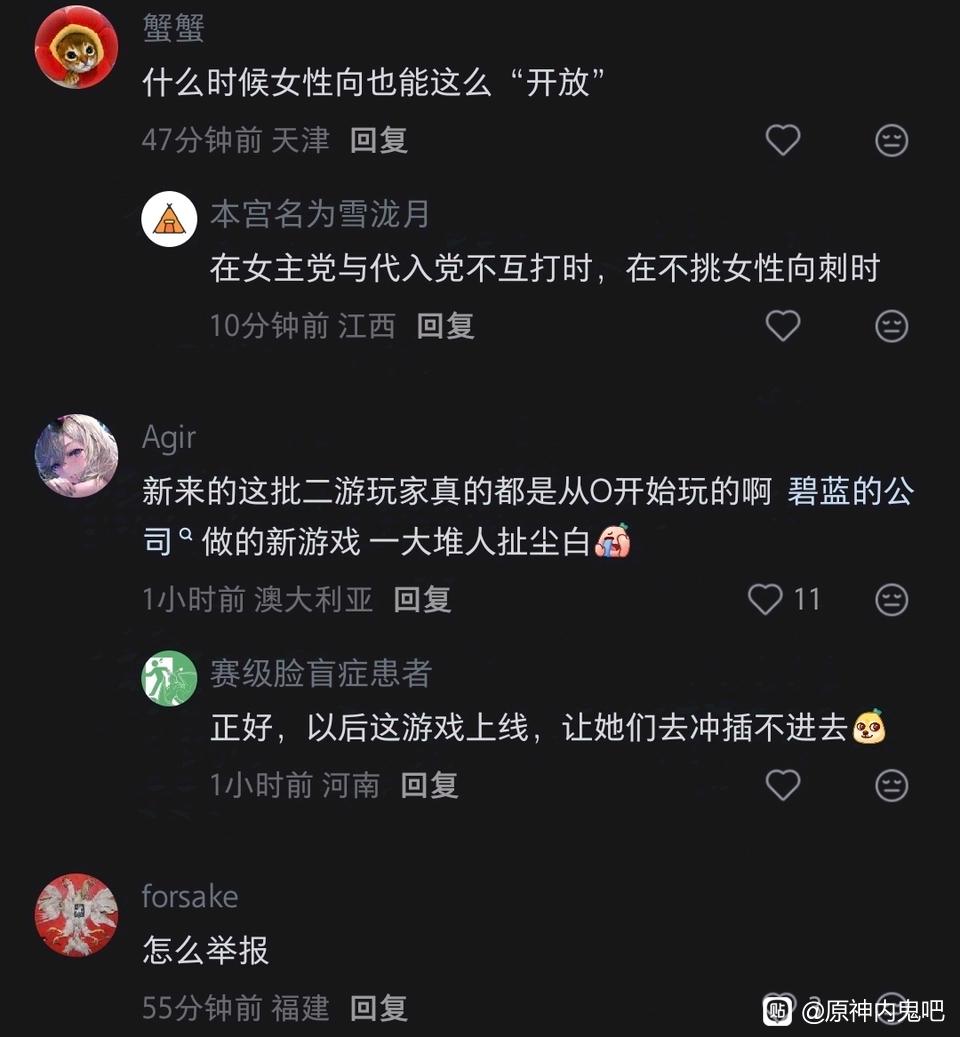The image size is (960, 1037).
Task: View forsake's profile picture
Action: pyautogui.click(x=77, y=915)
